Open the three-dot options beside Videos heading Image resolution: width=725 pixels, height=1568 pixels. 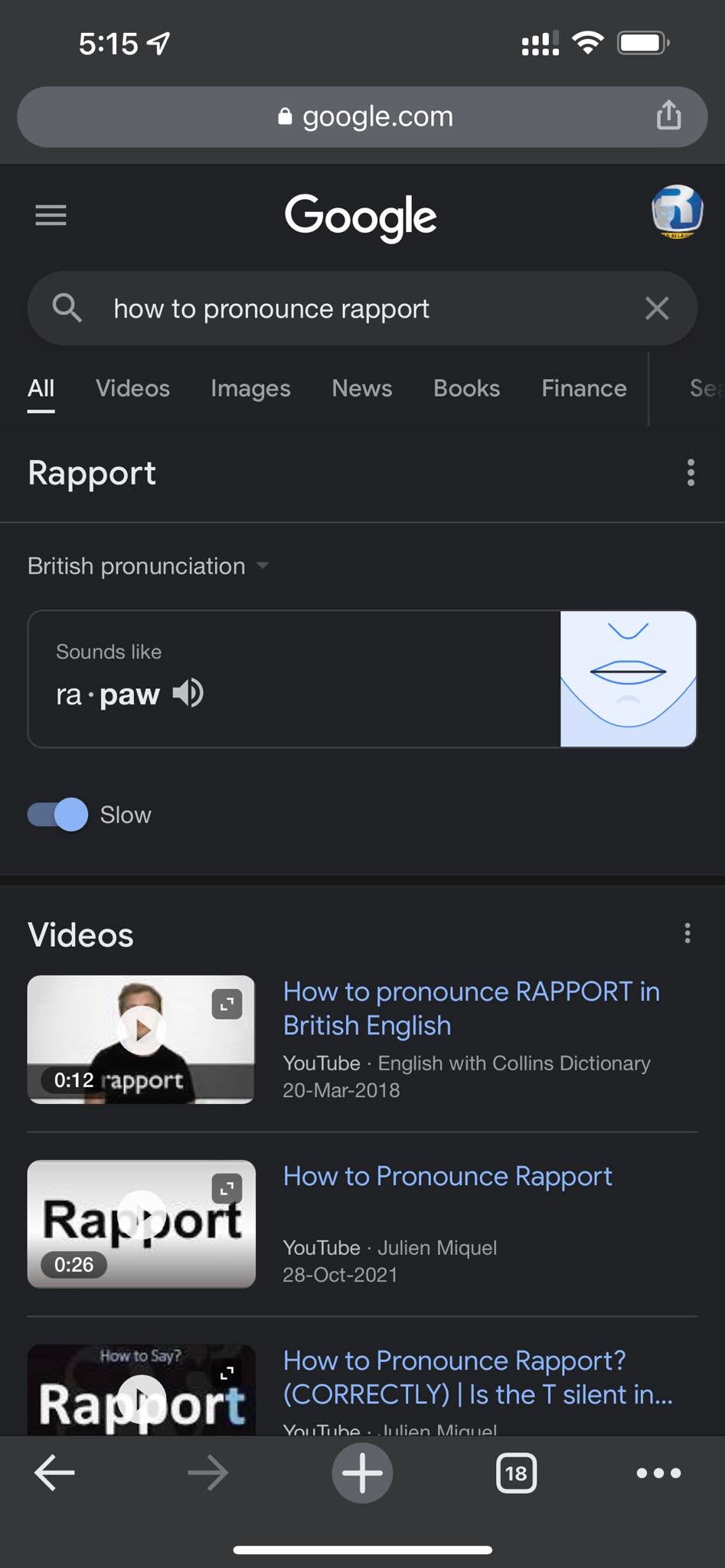point(687,933)
